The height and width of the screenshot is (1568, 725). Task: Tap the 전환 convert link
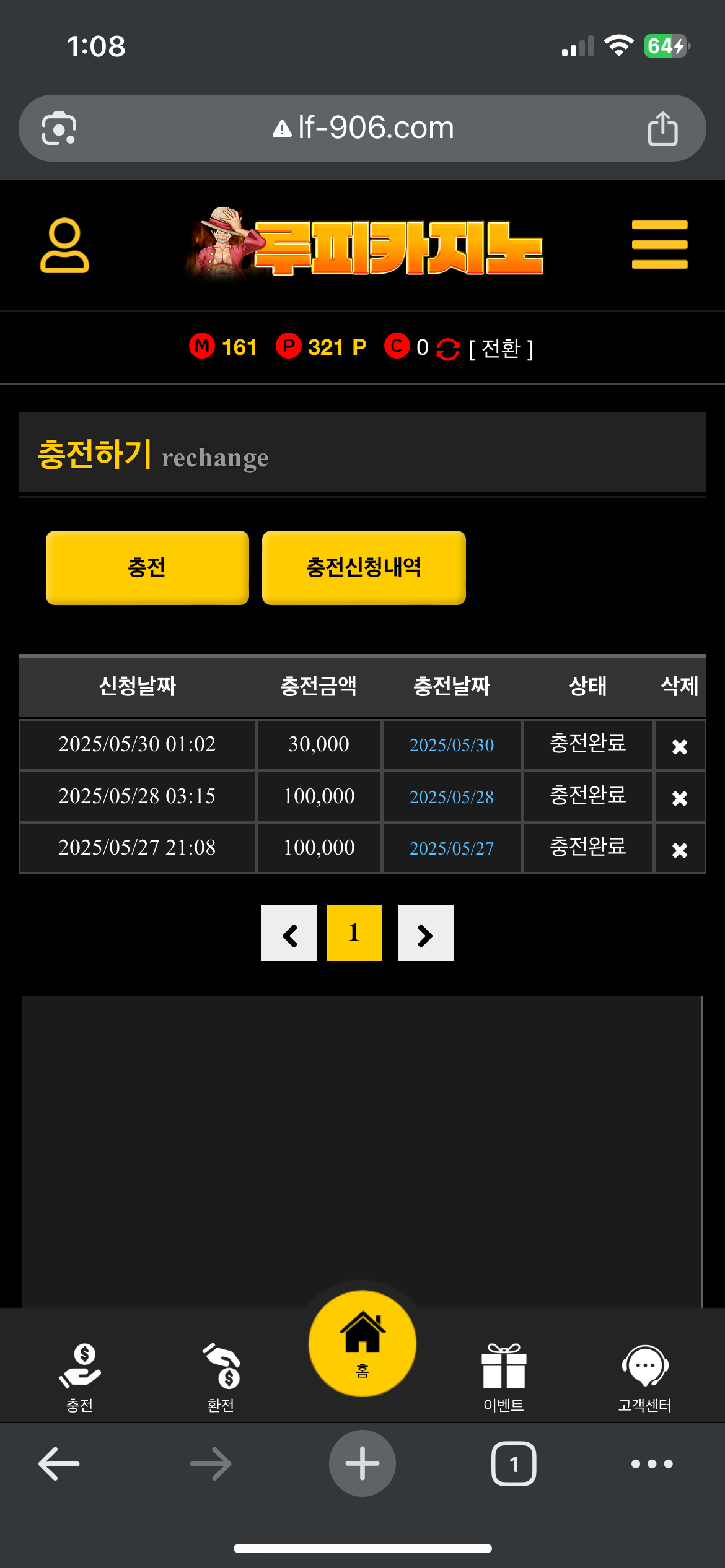(x=501, y=349)
